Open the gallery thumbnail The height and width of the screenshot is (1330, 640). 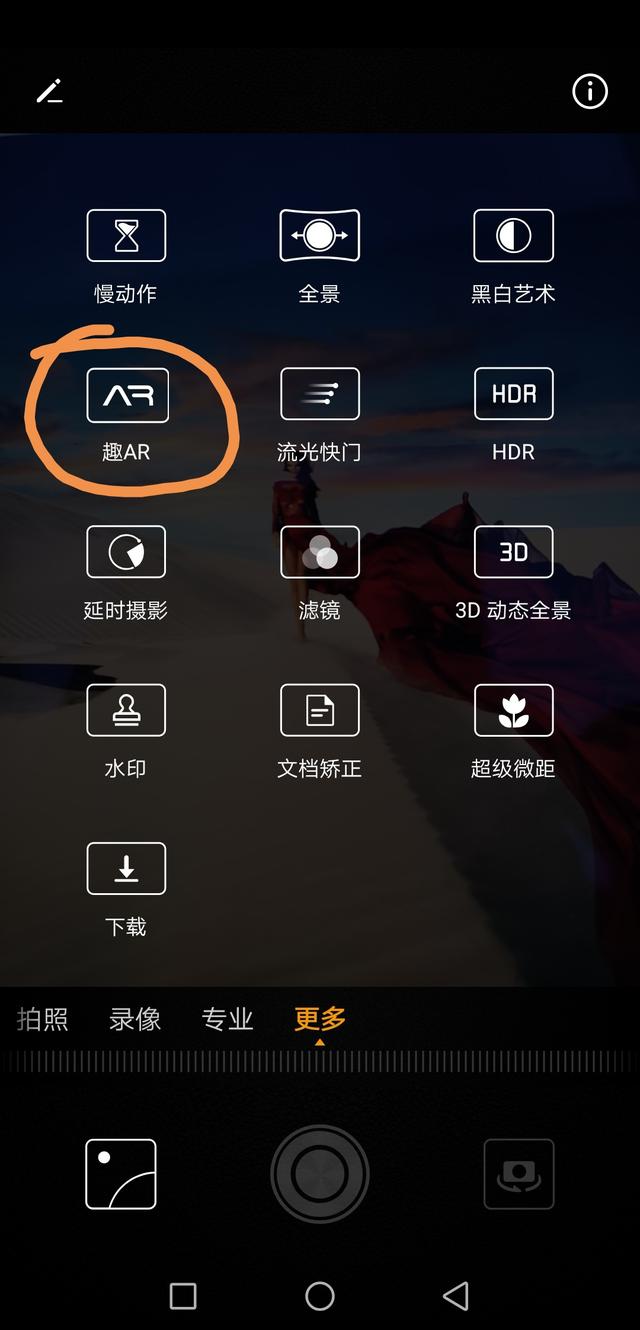coord(121,1174)
